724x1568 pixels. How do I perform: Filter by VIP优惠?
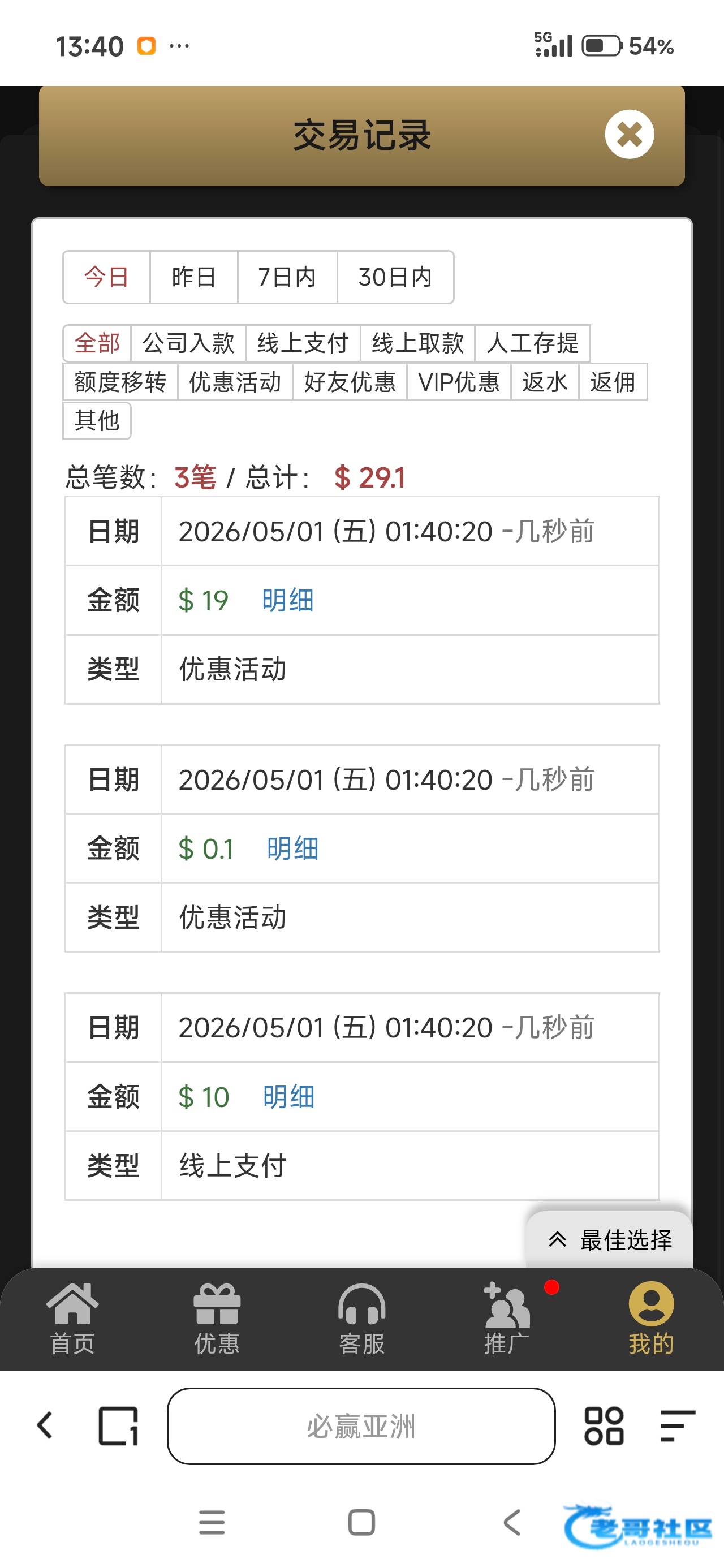(459, 382)
